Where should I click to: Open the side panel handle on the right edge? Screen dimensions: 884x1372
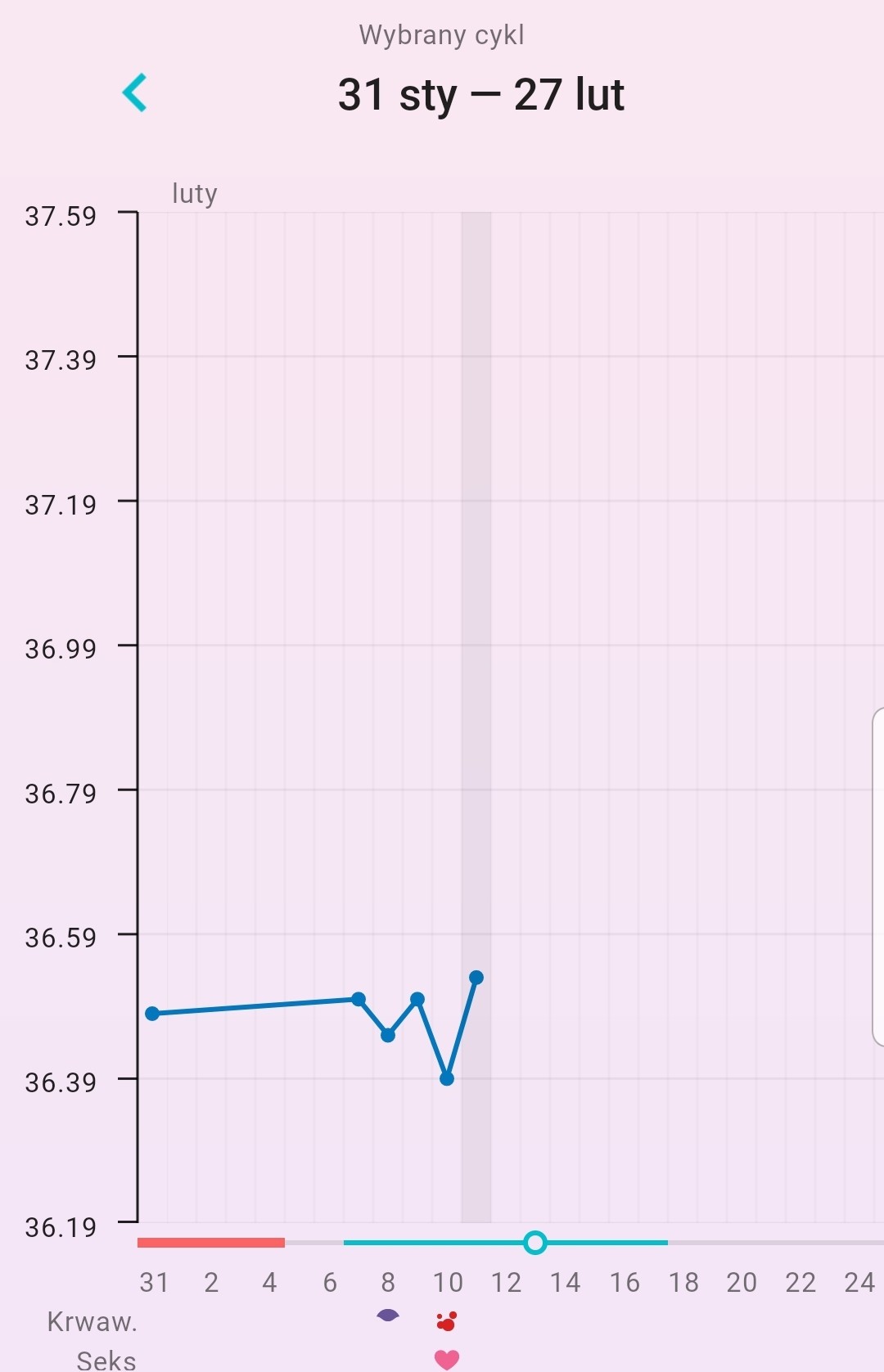coord(877,877)
